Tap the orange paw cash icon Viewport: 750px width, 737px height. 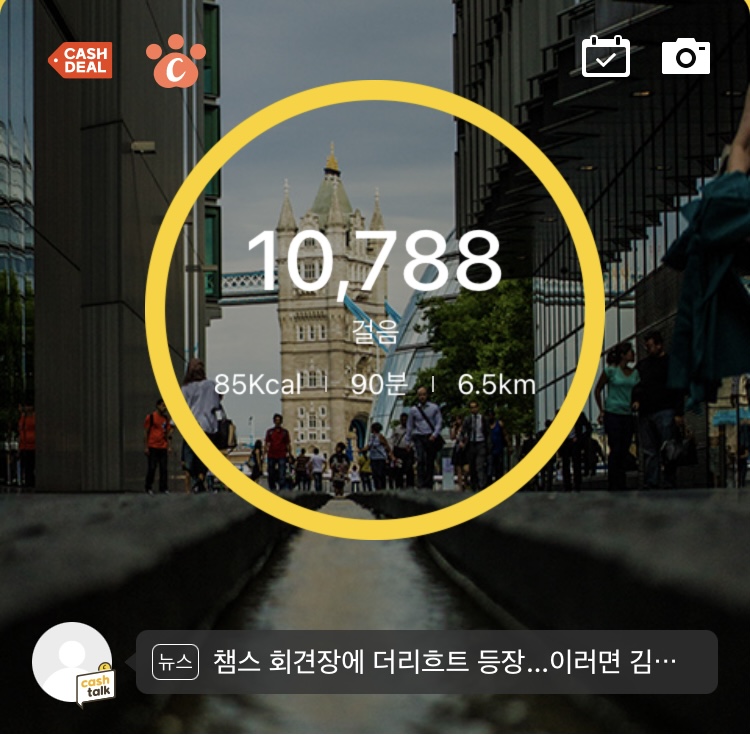click(175, 62)
